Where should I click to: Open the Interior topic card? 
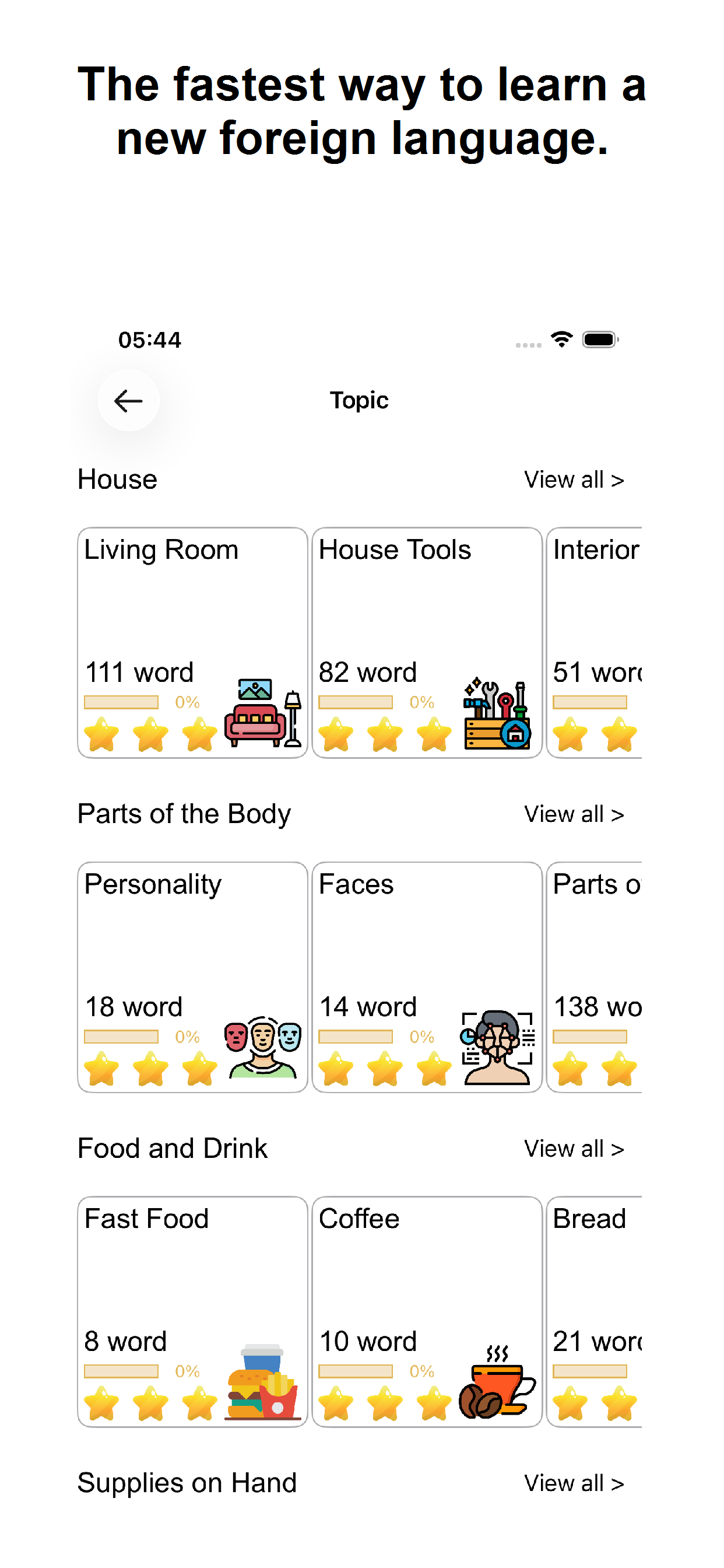[x=596, y=639]
